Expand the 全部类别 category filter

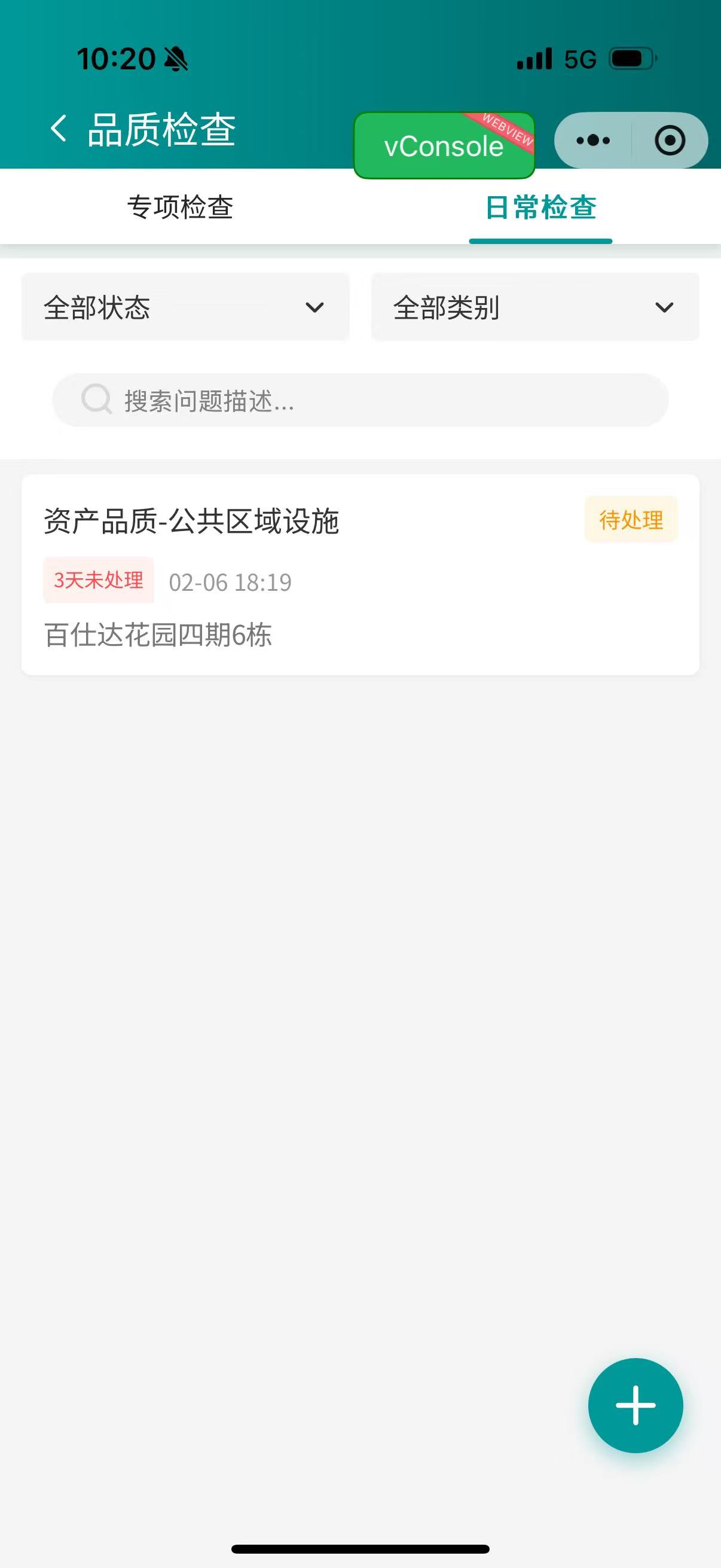point(534,307)
